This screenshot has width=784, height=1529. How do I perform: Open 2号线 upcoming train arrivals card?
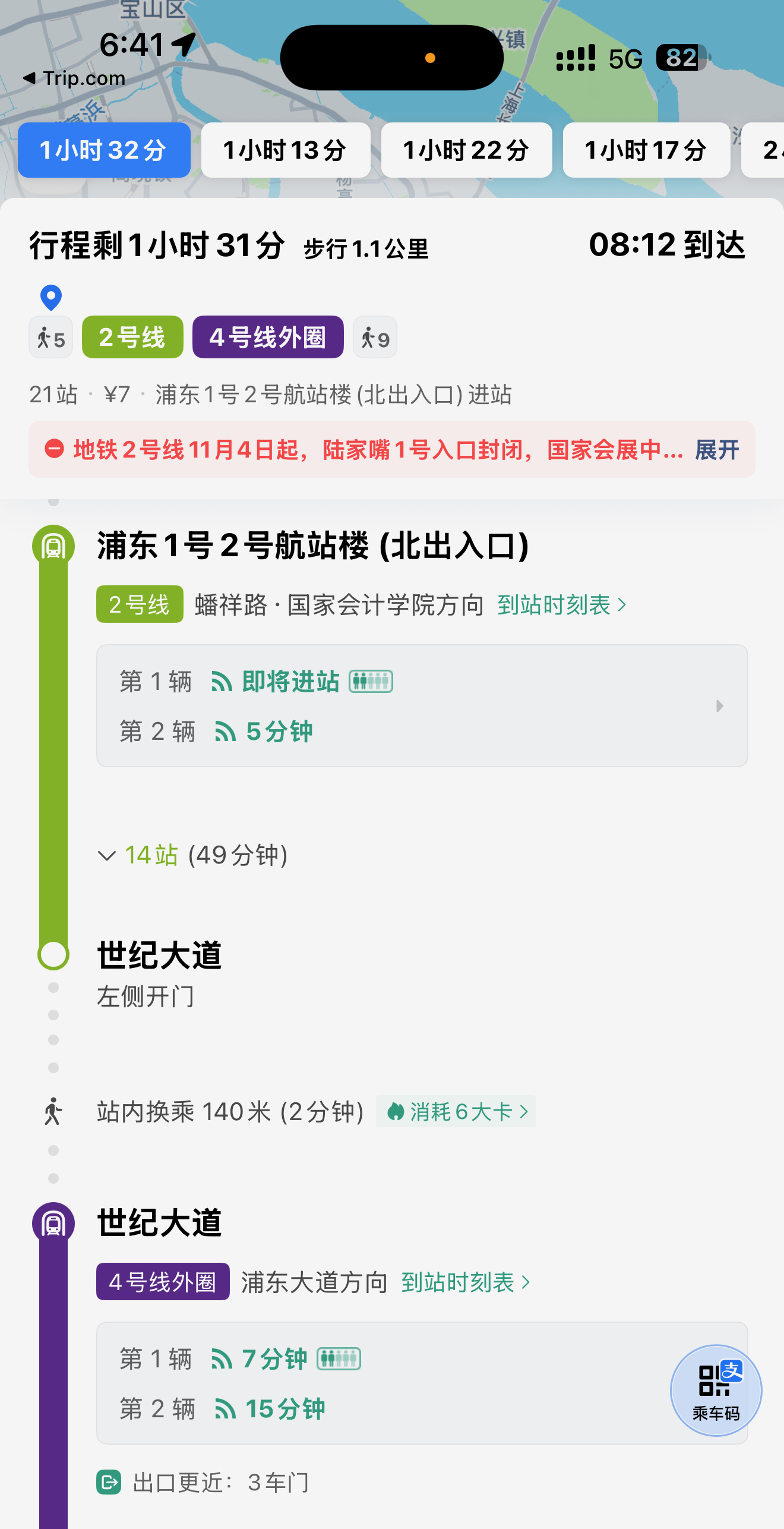422,706
